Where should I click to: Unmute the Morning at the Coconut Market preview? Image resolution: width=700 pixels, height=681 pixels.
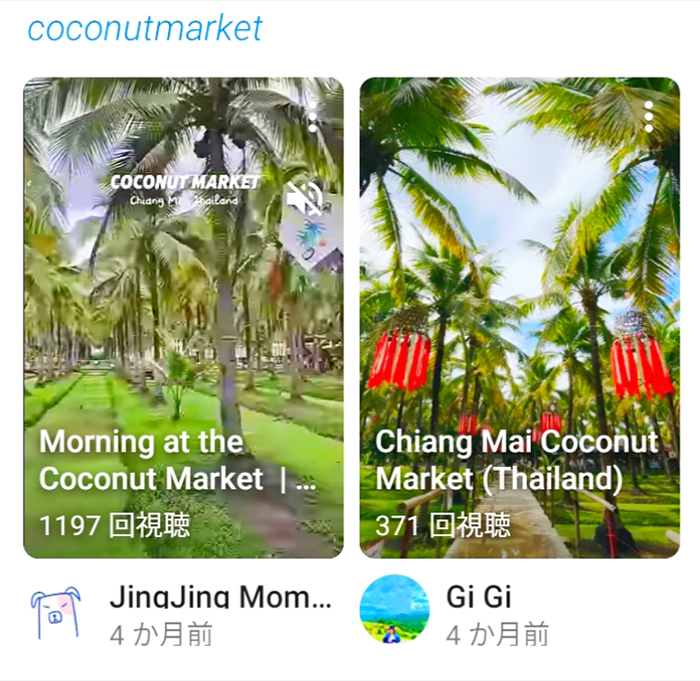[x=305, y=199]
